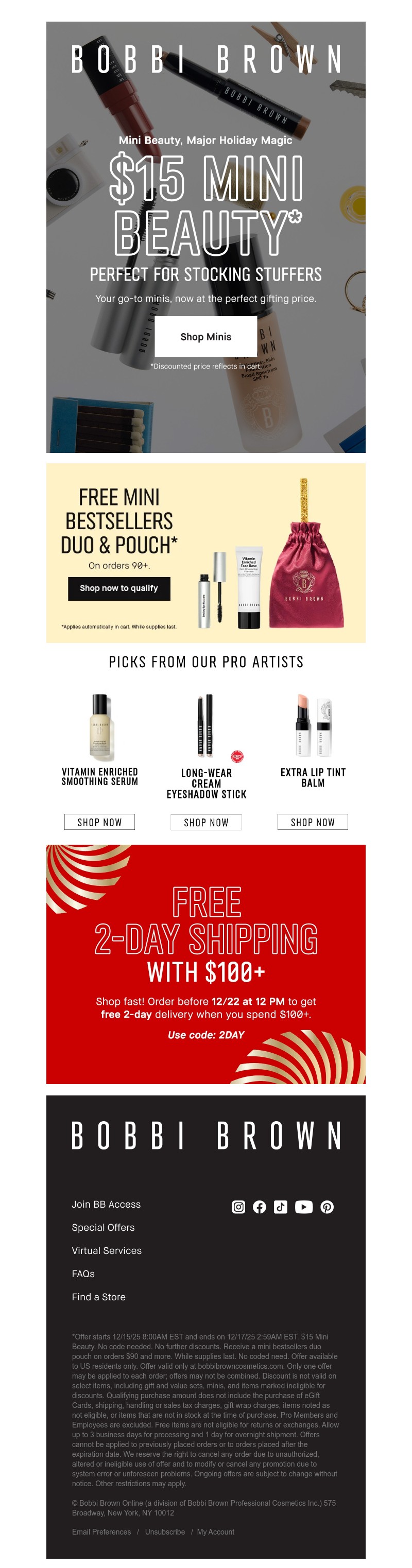Image resolution: width=412 pixels, height=1568 pixels.
Task: Open Bobbi Brown's YouTube channel
Action: tap(304, 1207)
